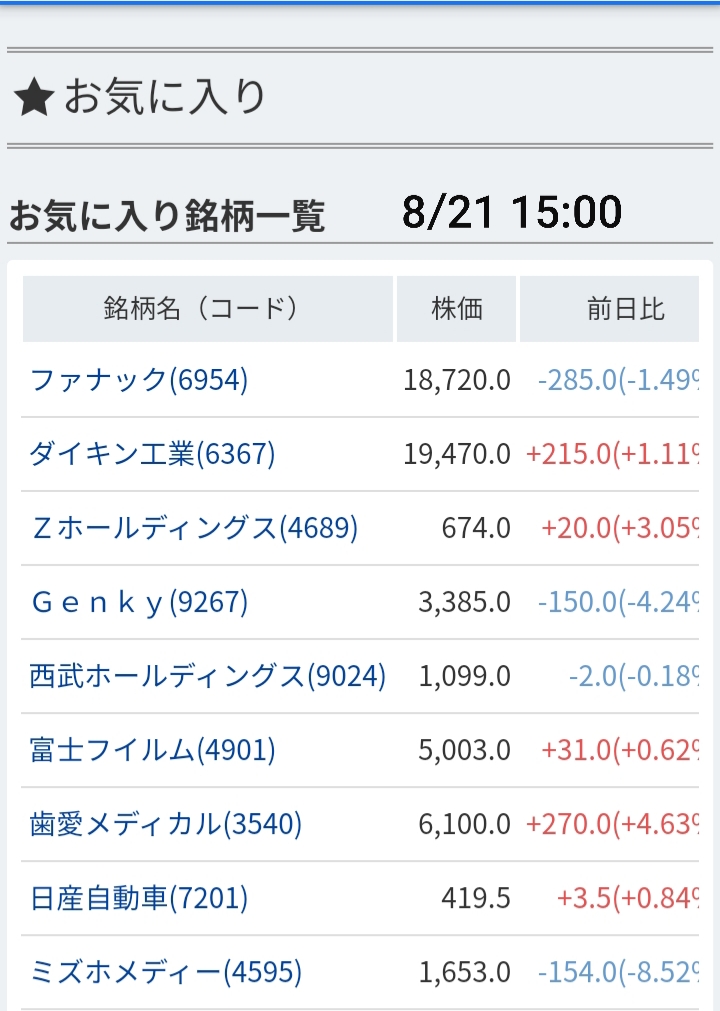720x1011 pixels.
Task: View Ｚホールディングス(4689) stock page
Action: point(194,528)
